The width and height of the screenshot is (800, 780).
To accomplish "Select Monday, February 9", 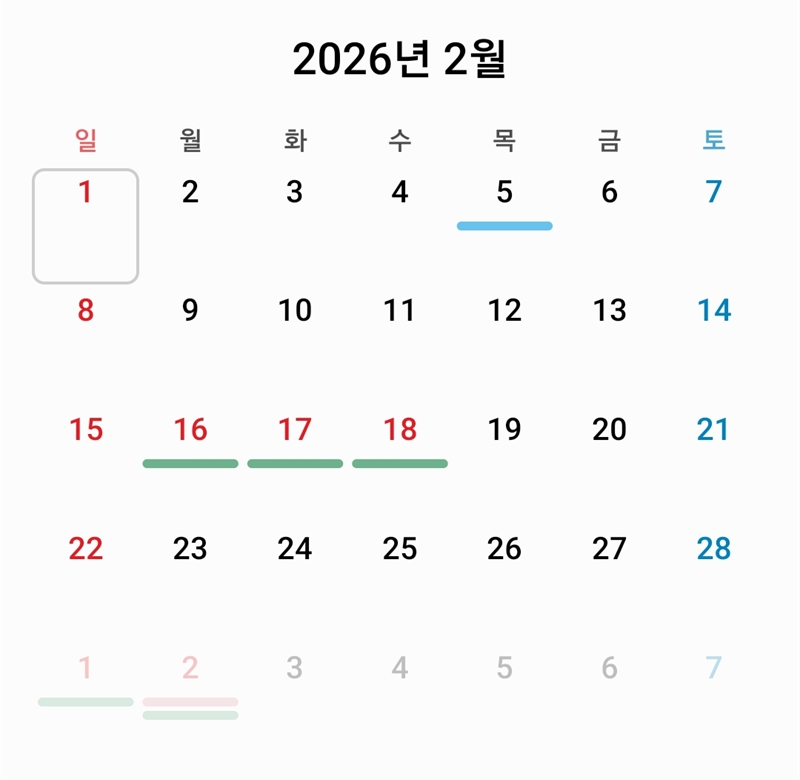I will pyautogui.click(x=190, y=311).
